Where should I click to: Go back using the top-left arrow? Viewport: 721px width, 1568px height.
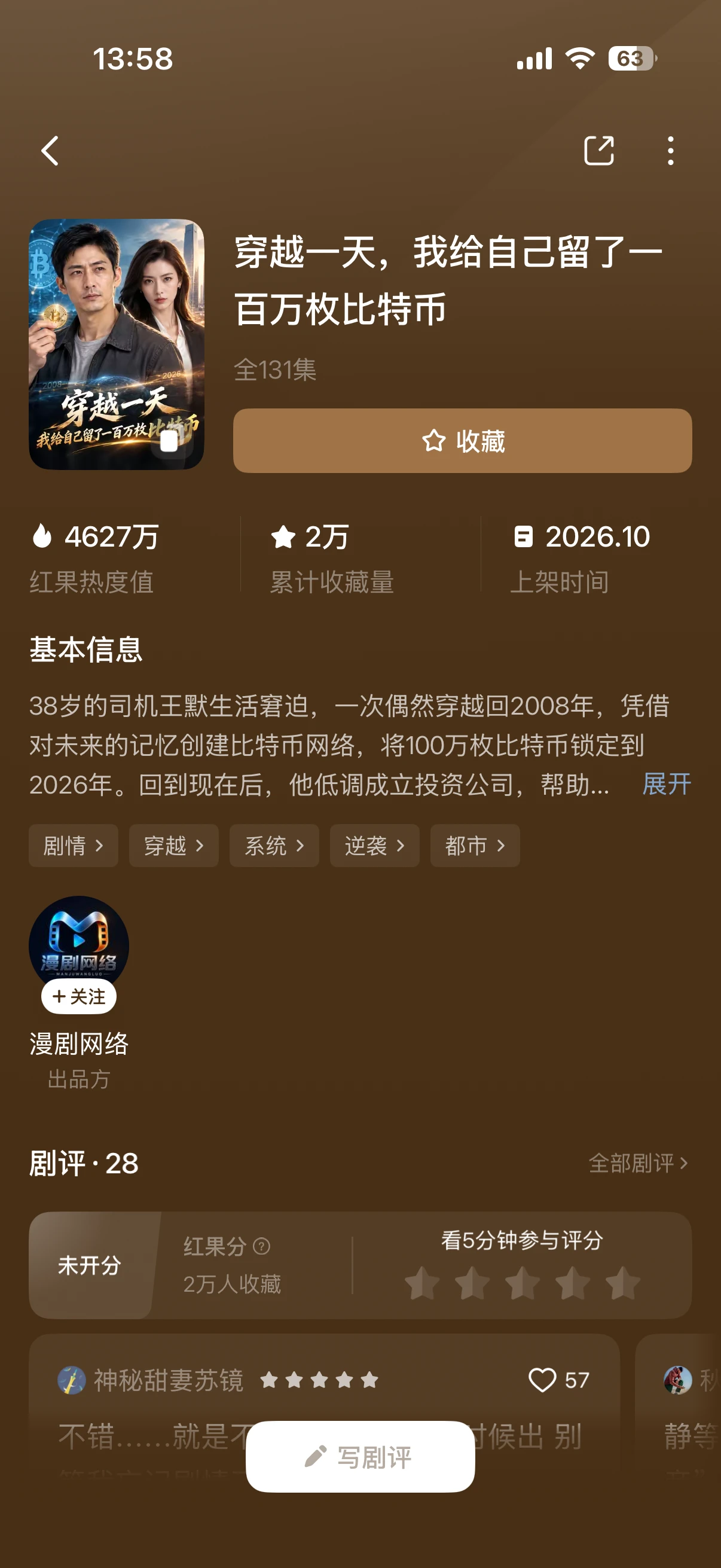coord(50,150)
